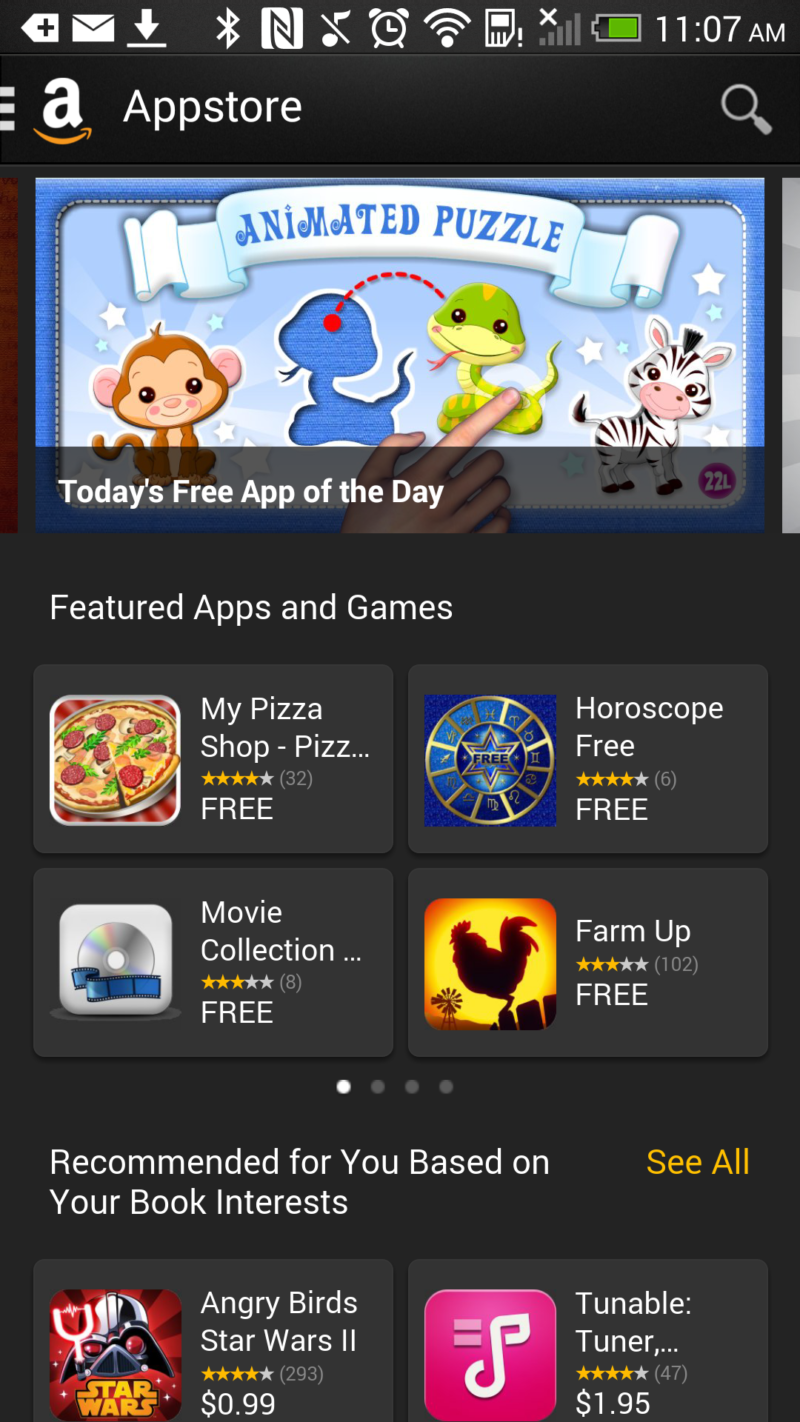Open search in the Appstore
The height and width of the screenshot is (1422, 800).
coord(744,107)
